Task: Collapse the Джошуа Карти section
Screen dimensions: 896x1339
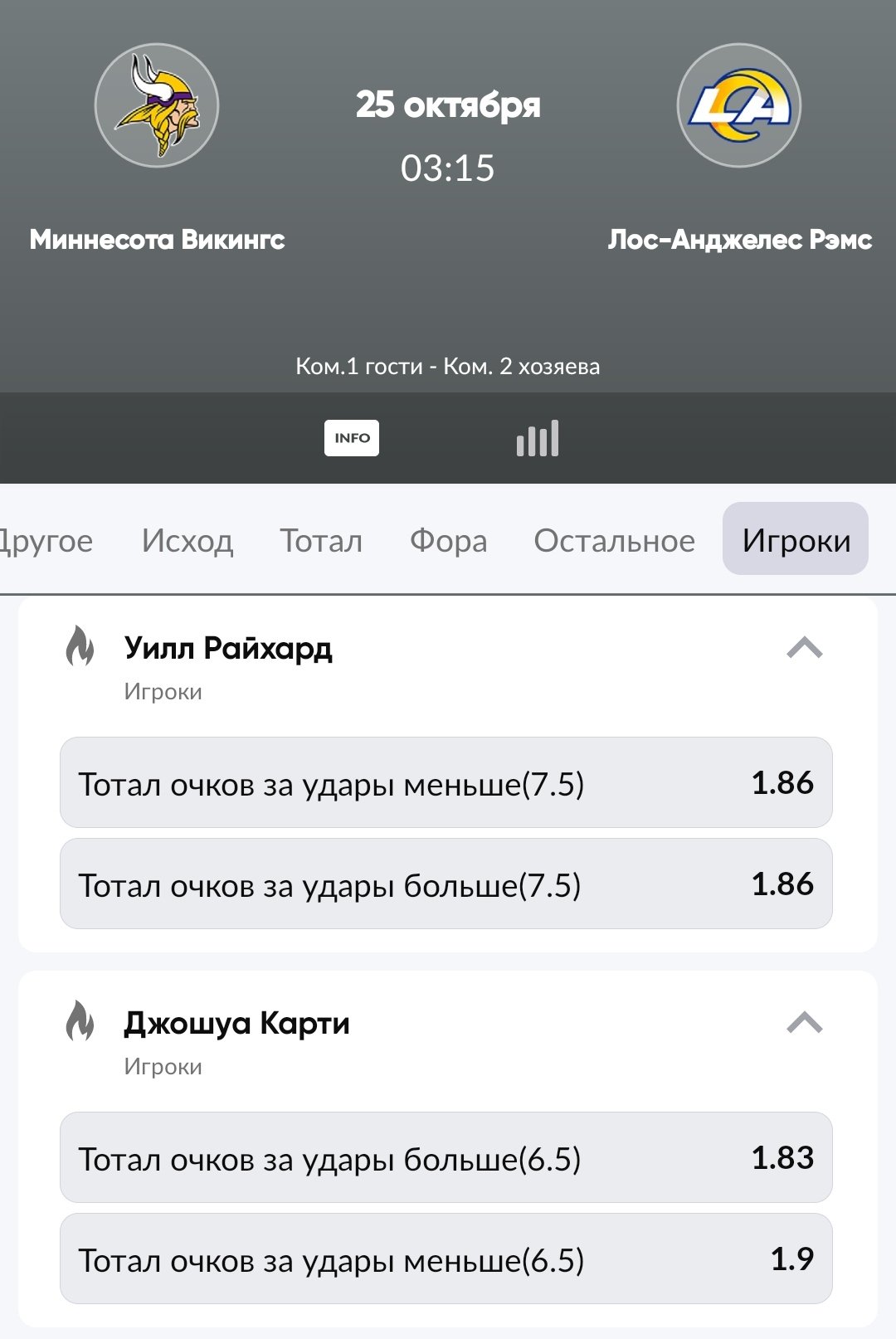Action: tap(804, 1023)
